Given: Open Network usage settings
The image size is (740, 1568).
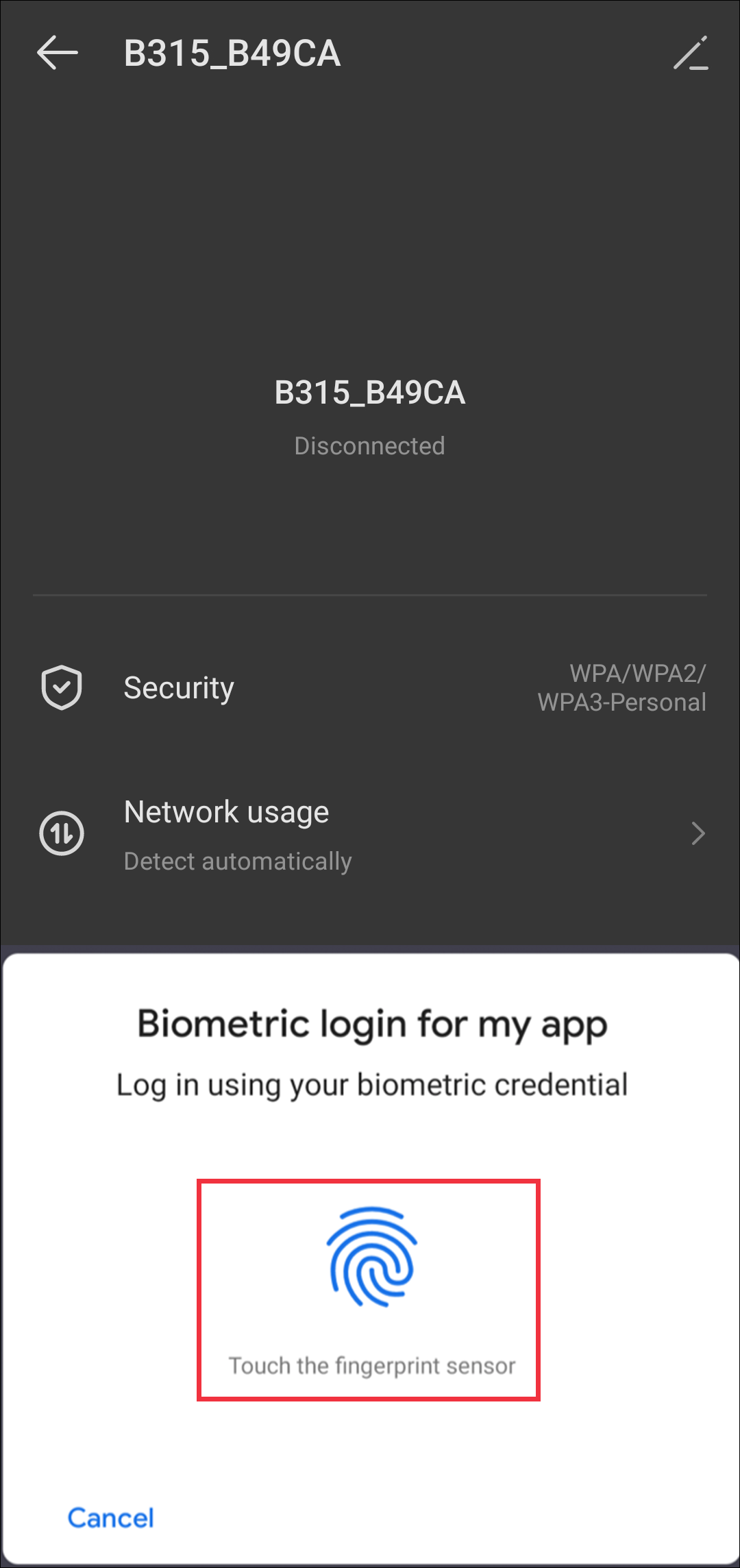Looking at the screenshot, I should point(370,834).
